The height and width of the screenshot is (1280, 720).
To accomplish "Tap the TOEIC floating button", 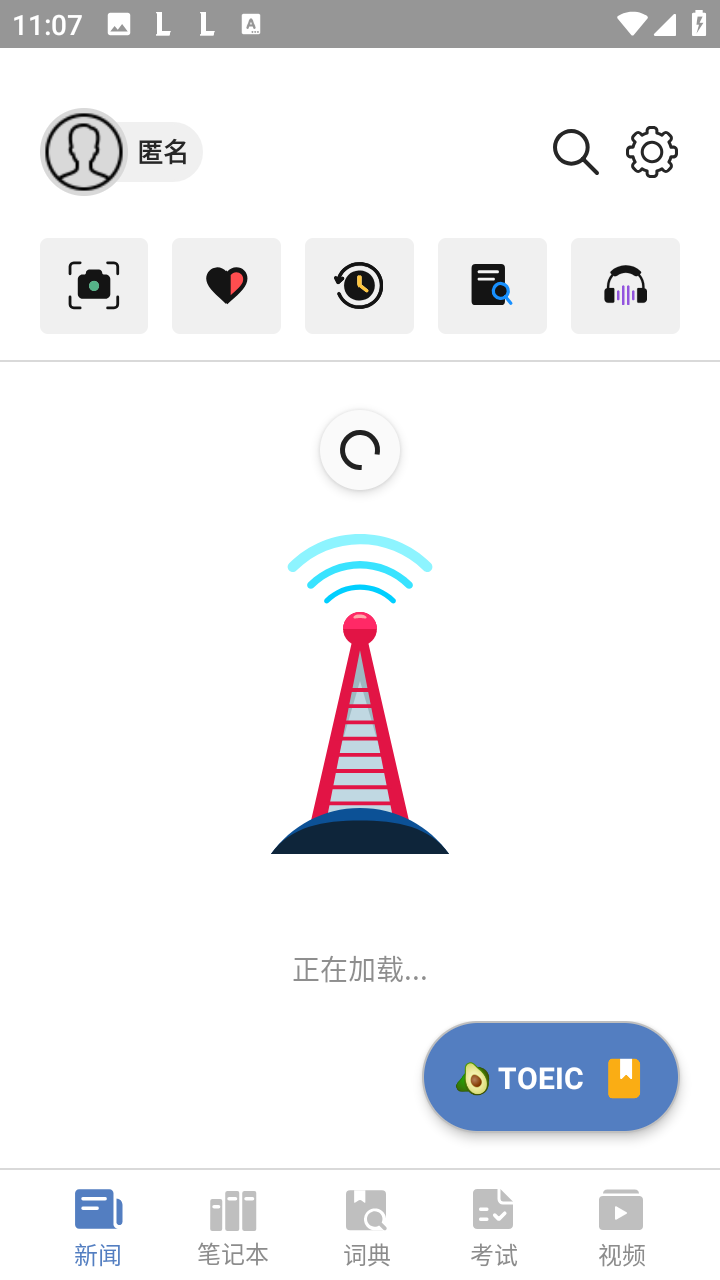I will [551, 1077].
